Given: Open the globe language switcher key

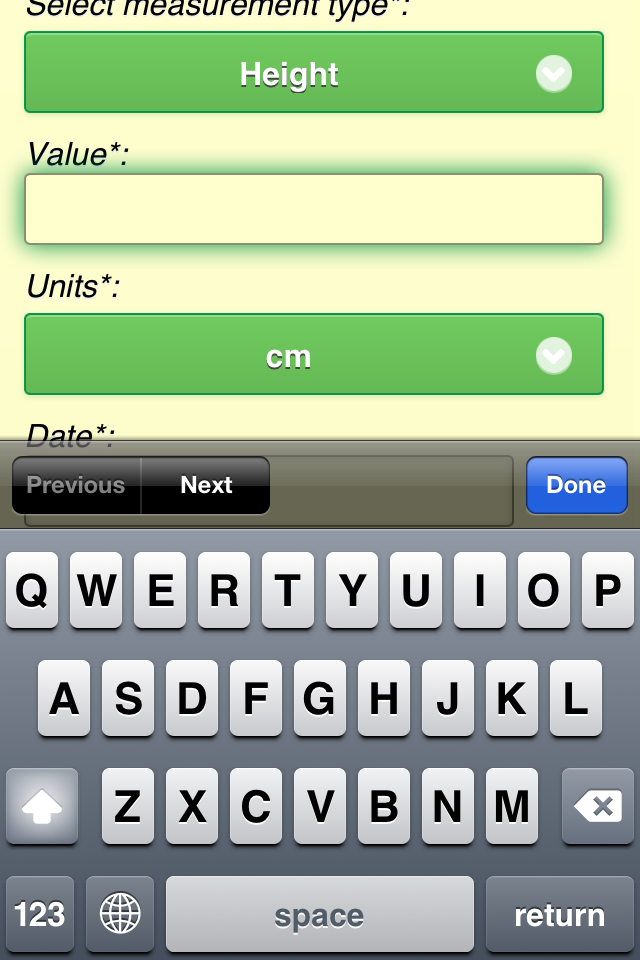Looking at the screenshot, I should point(120,914).
